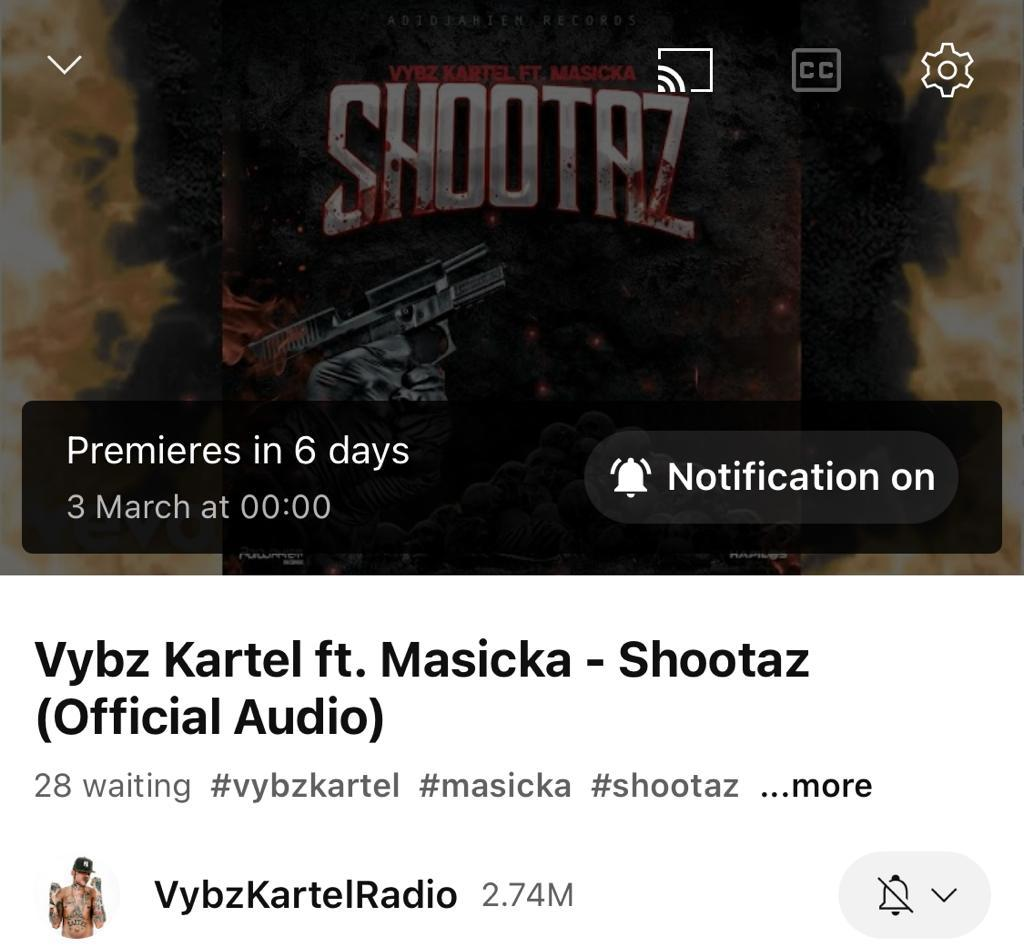Turn off the premiere reminder with Notification on

pyautogui.click(x=771, y=477)
